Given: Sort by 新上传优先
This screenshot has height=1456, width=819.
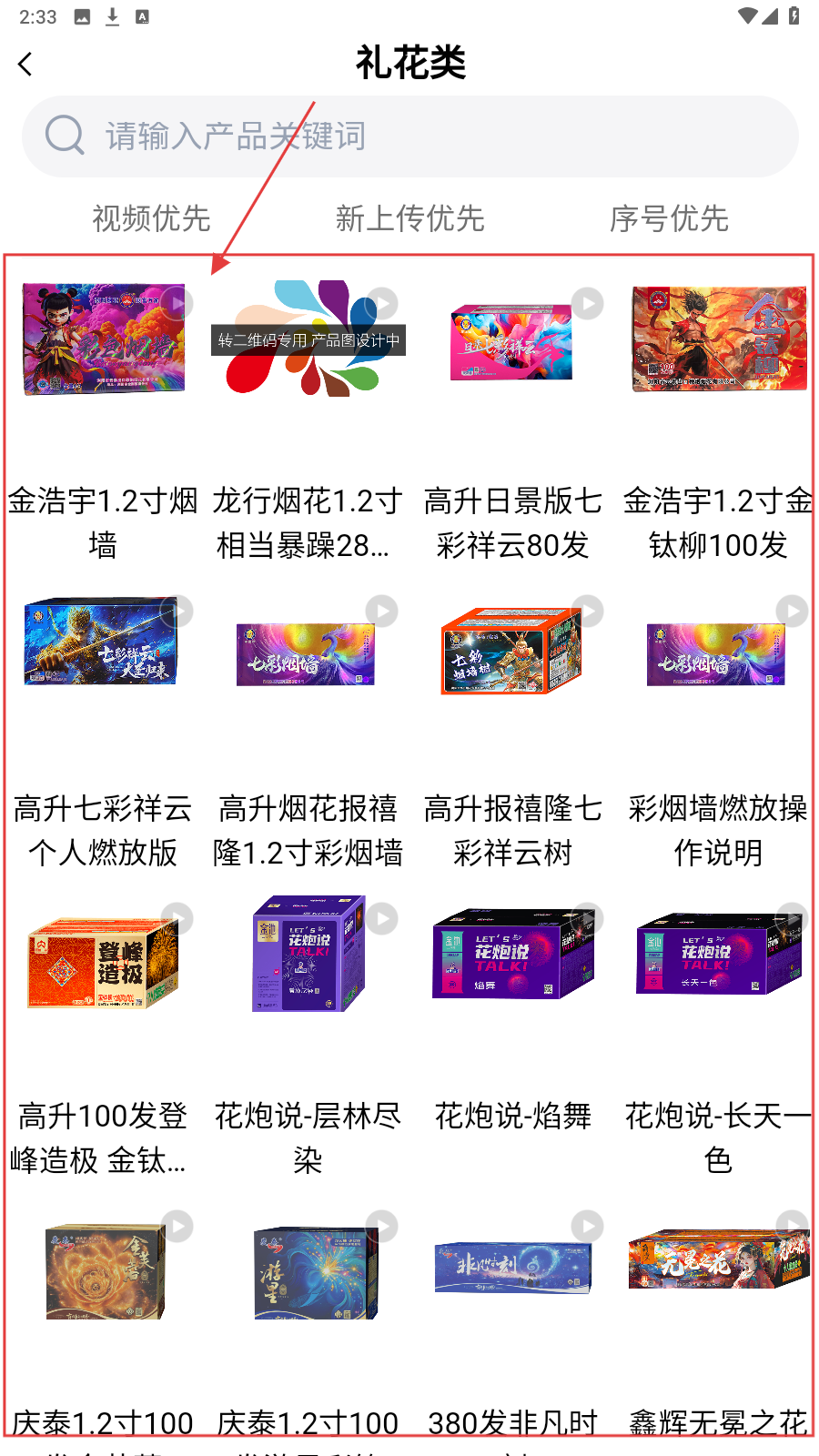Looking at the screenshot, I should tap(409, 218).
